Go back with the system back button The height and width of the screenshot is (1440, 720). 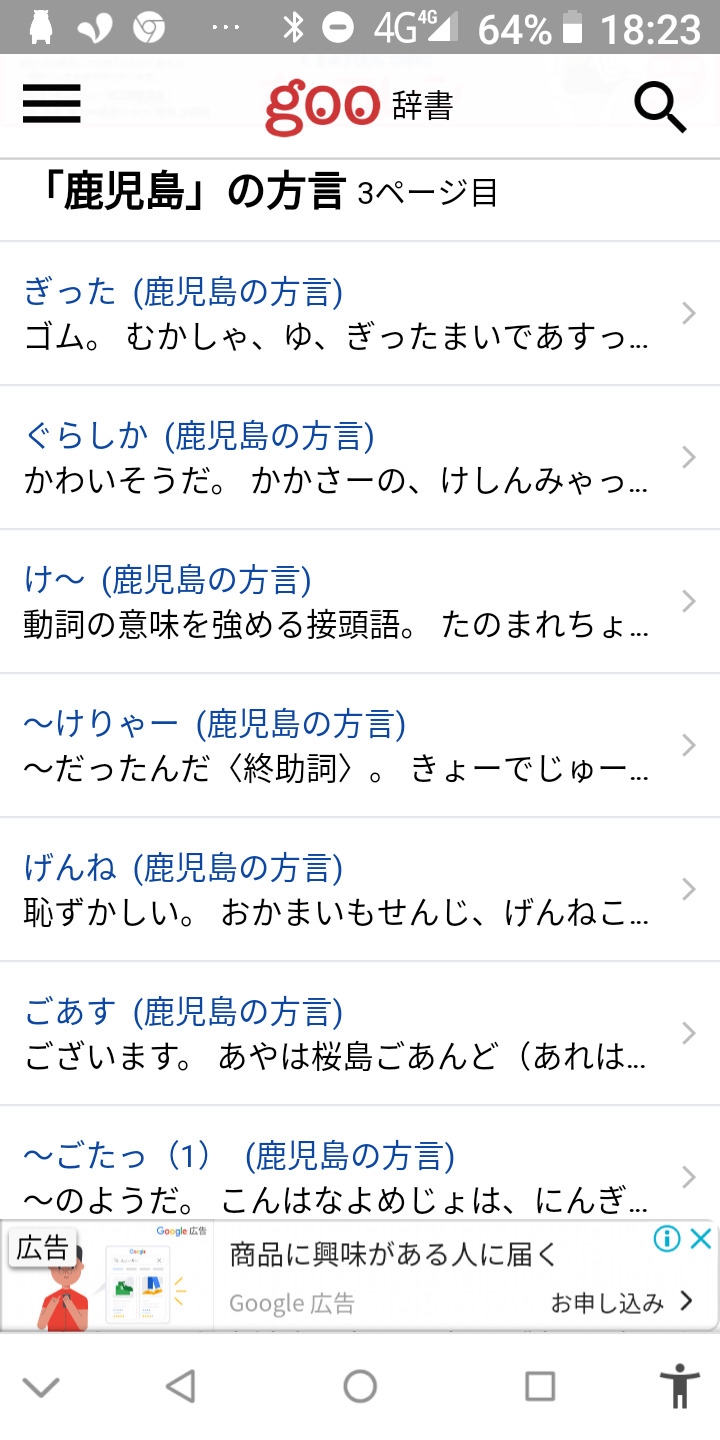[x=180, y=1386]
